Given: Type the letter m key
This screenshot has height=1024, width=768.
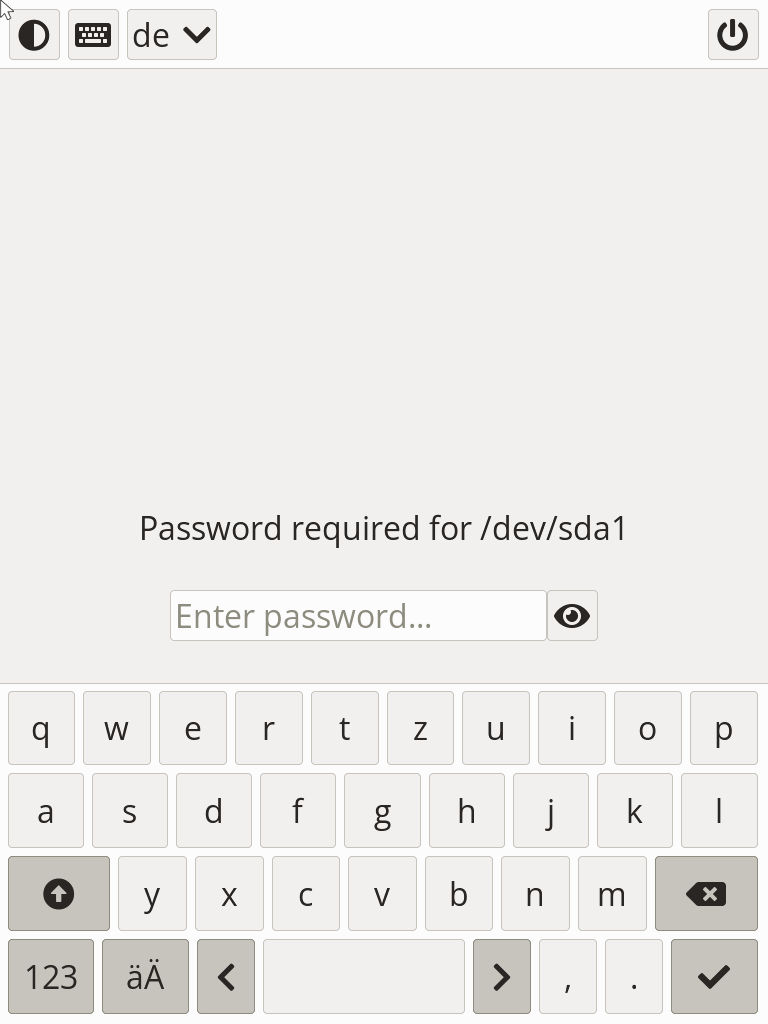Looking at the screenshot, I should pos(611,893).
